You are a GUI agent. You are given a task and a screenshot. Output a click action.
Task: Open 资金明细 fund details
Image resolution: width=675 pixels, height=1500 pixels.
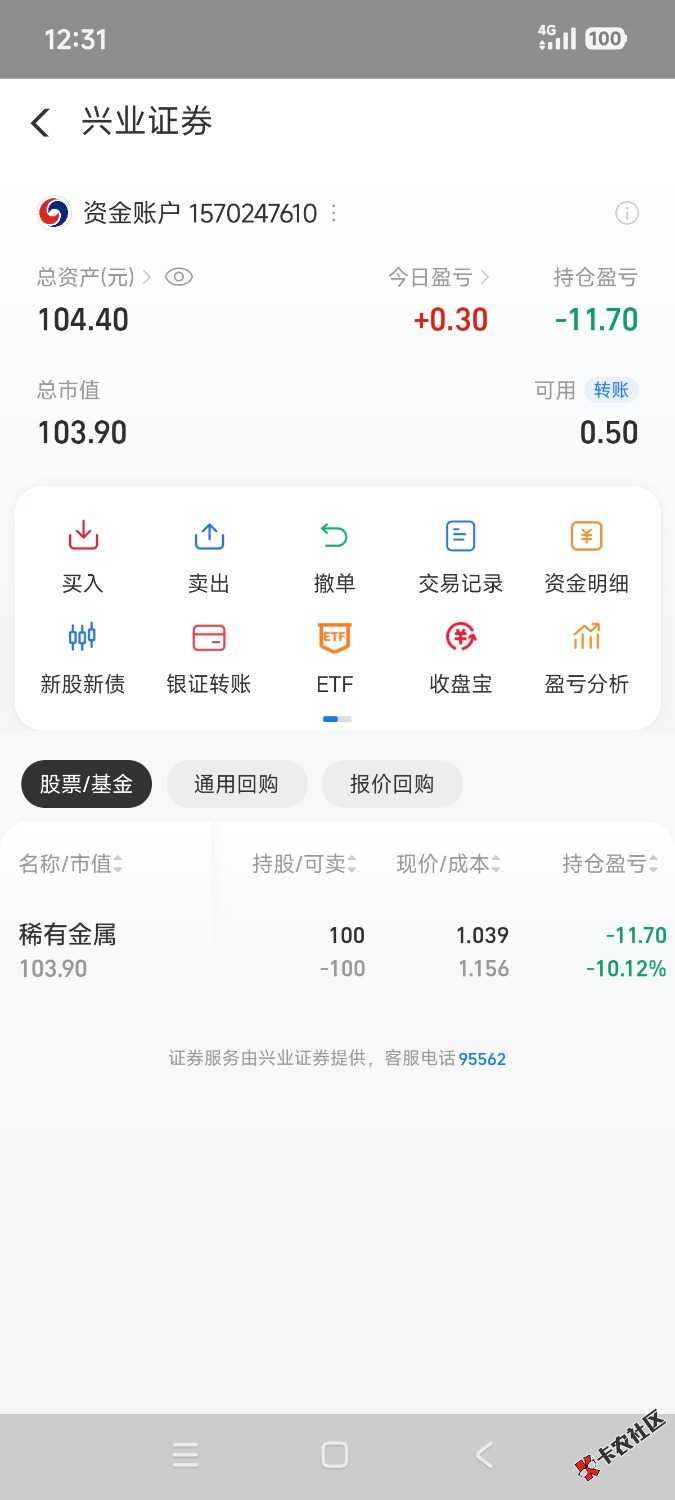(586, 556)
